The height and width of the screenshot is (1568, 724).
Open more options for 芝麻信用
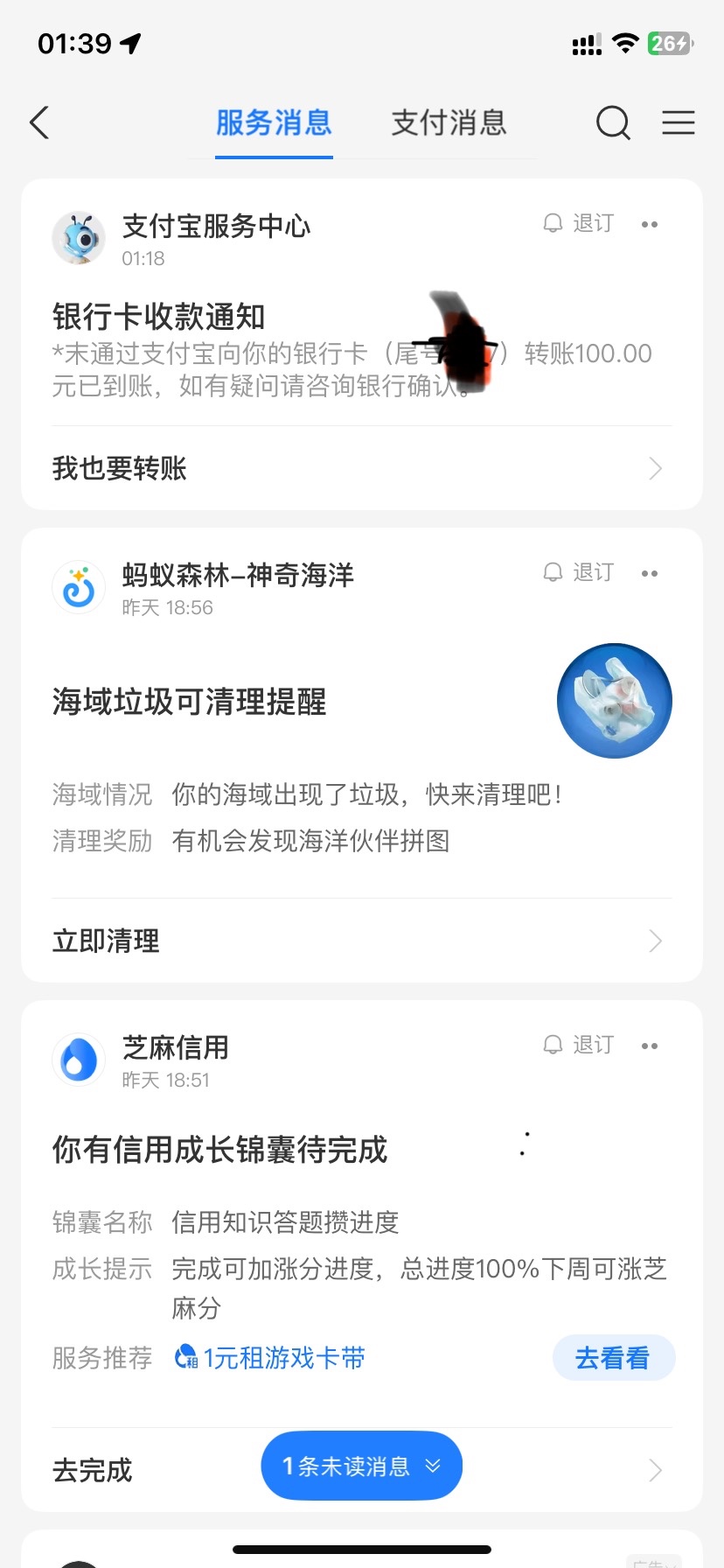(650, 1046)
